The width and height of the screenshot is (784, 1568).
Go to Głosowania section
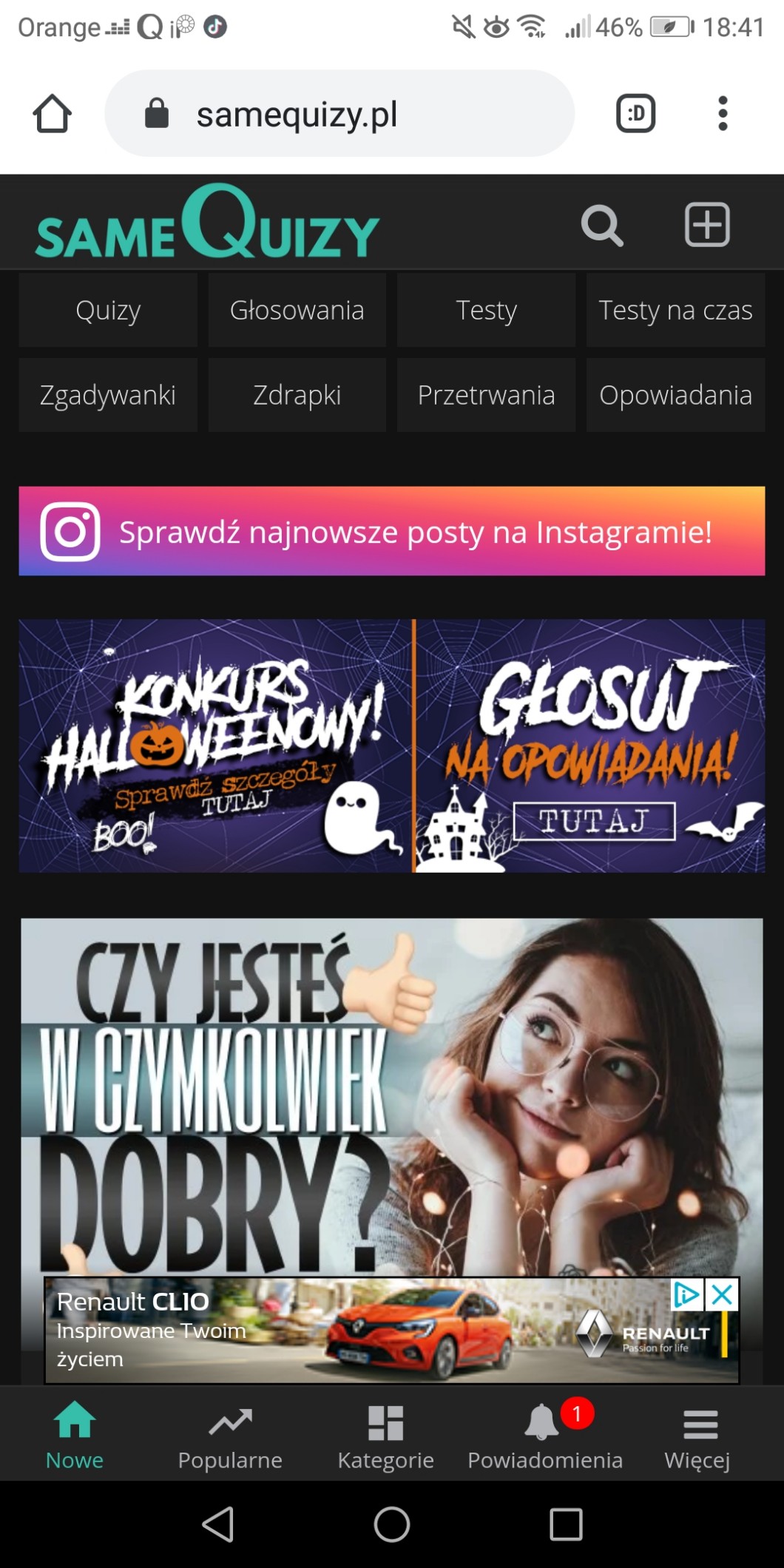pyautogui.click(x=297, y=310)
